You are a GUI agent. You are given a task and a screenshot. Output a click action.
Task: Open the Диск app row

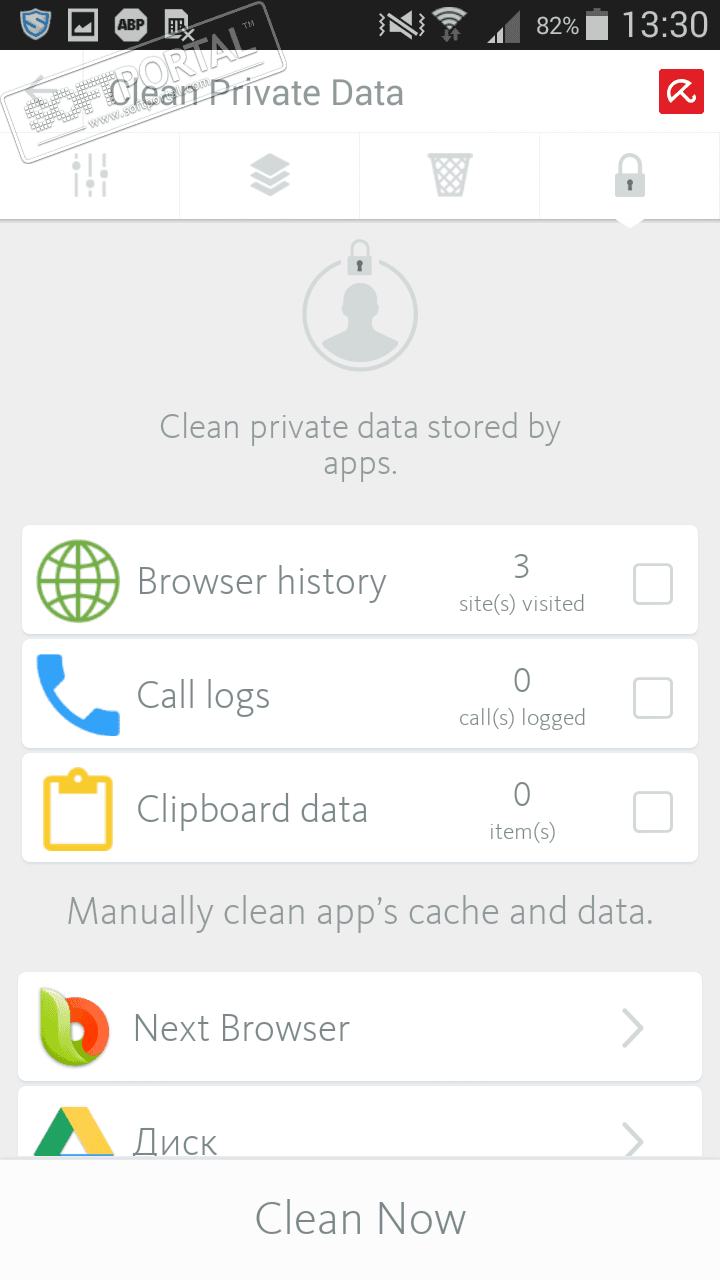pyautogui.click(x=360, y=1138)
